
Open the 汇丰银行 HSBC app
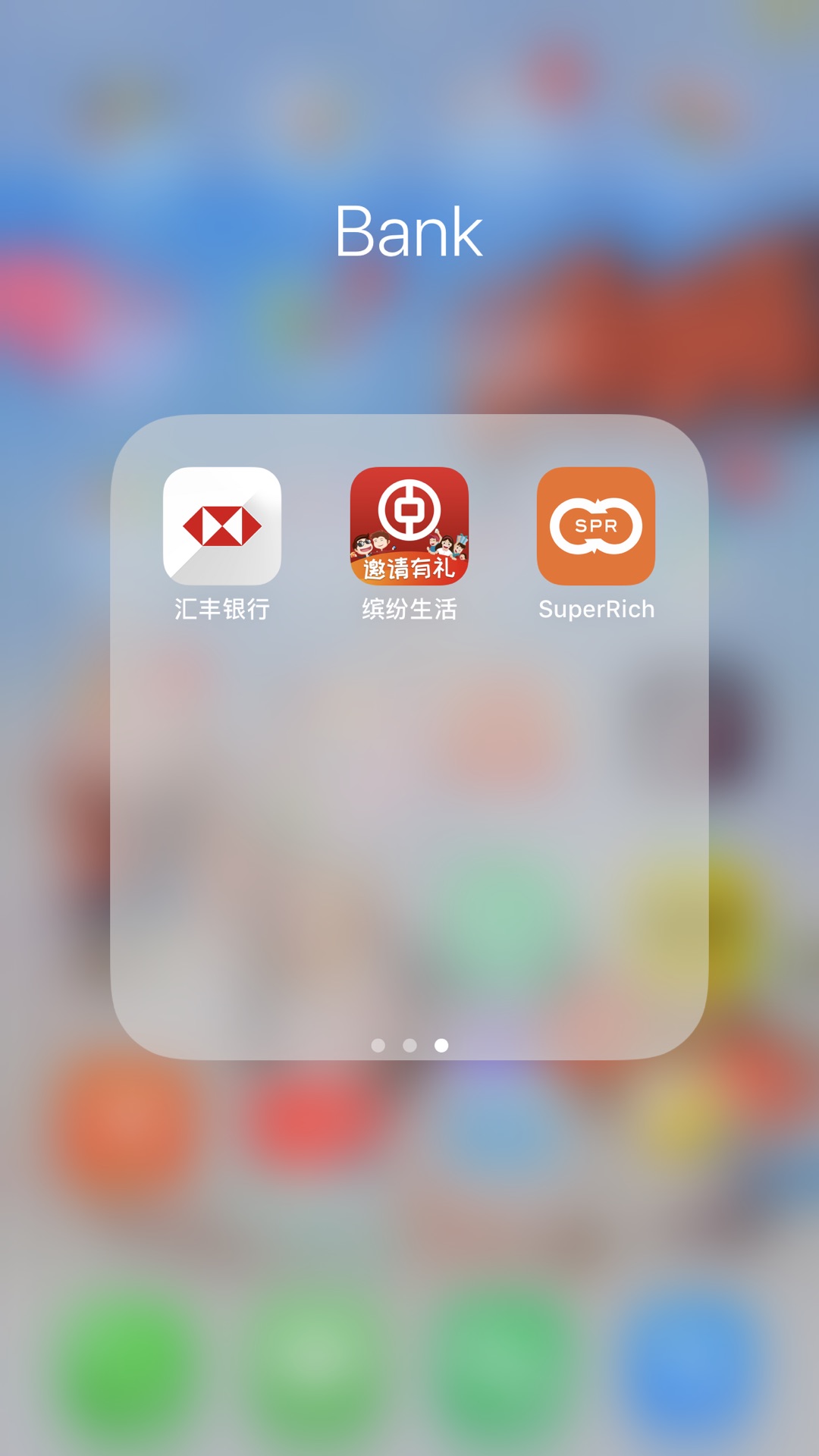tap(222, 526)
